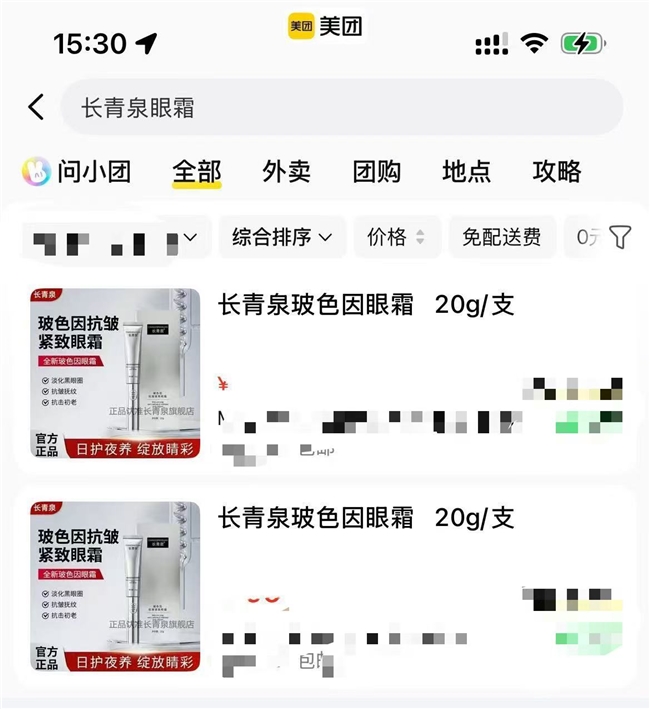Go back using the arrow beside search
The height and width of the screenshot is (709, 650).
(x=36, y=107)
